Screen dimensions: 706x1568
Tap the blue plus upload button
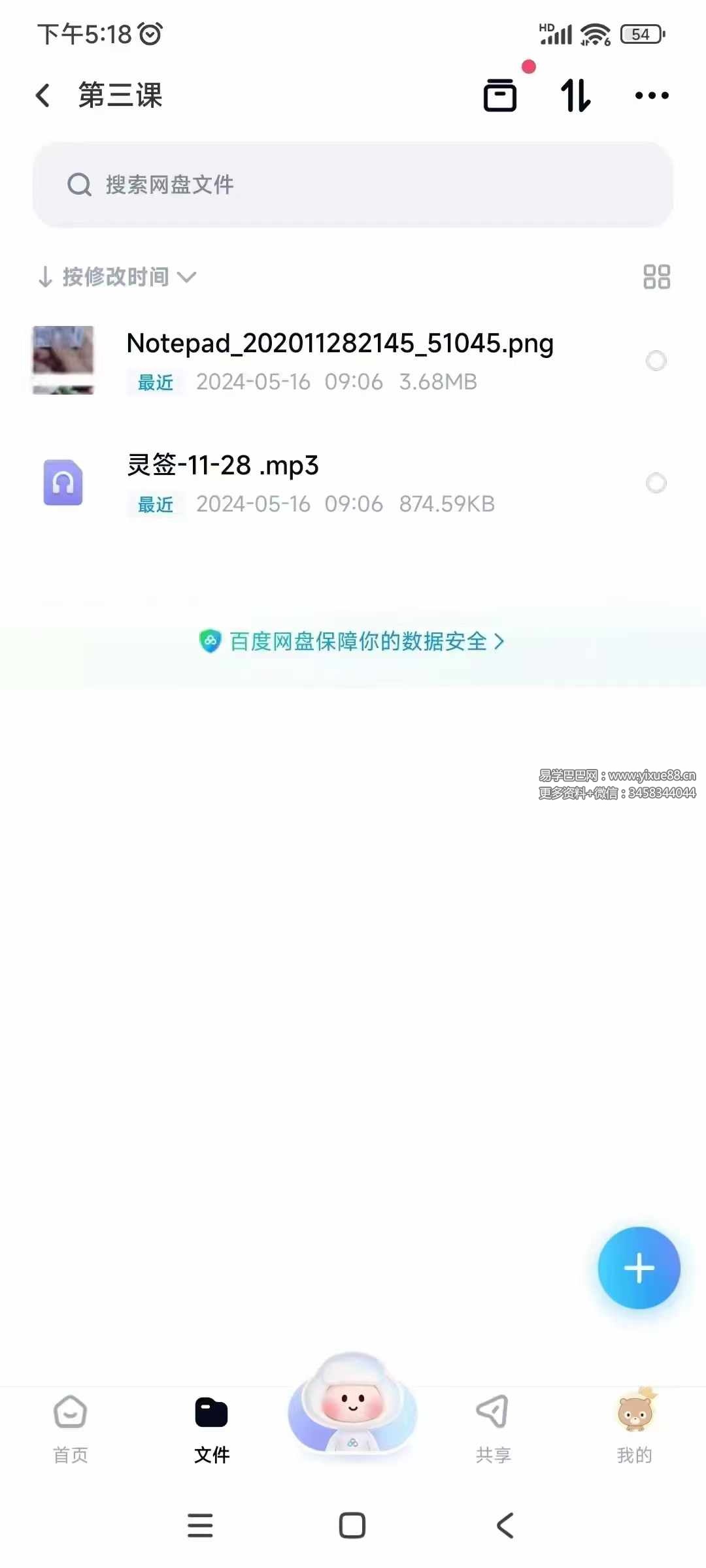point(639,1268)
